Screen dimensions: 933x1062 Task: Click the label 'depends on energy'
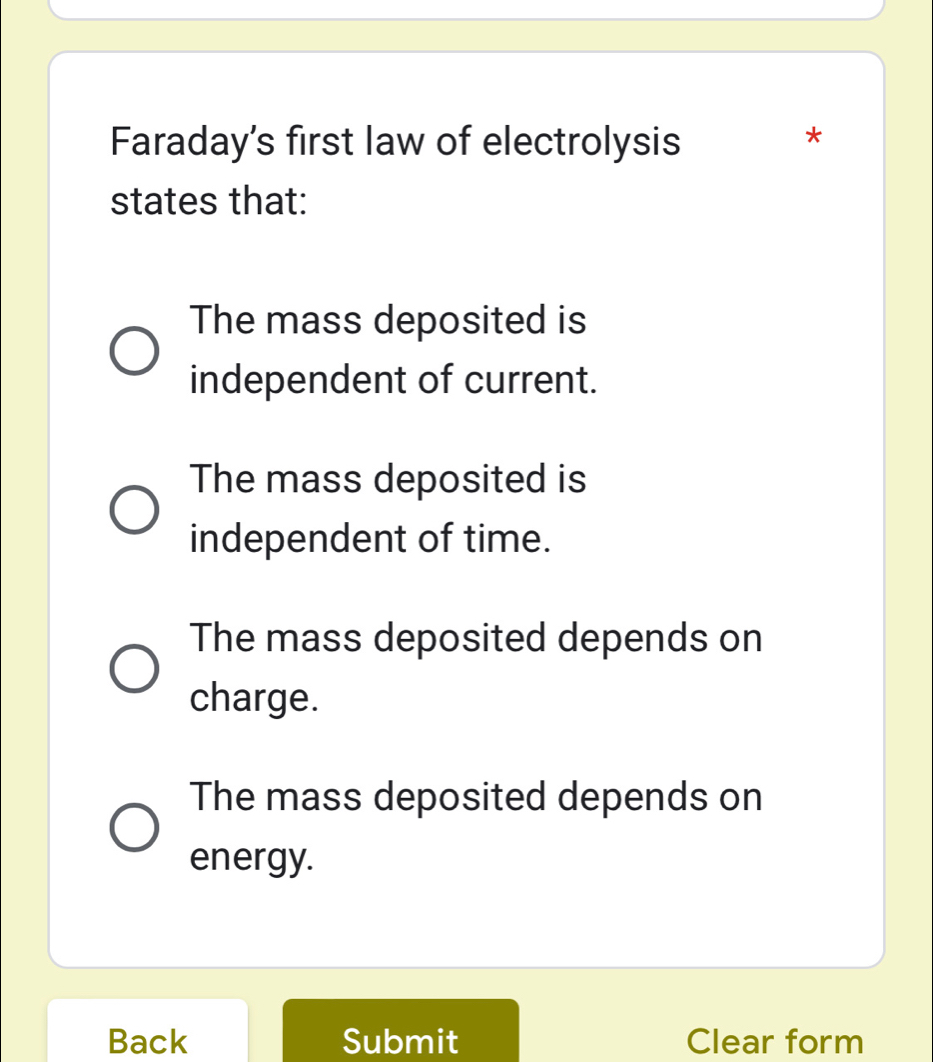tap(477, 827)
